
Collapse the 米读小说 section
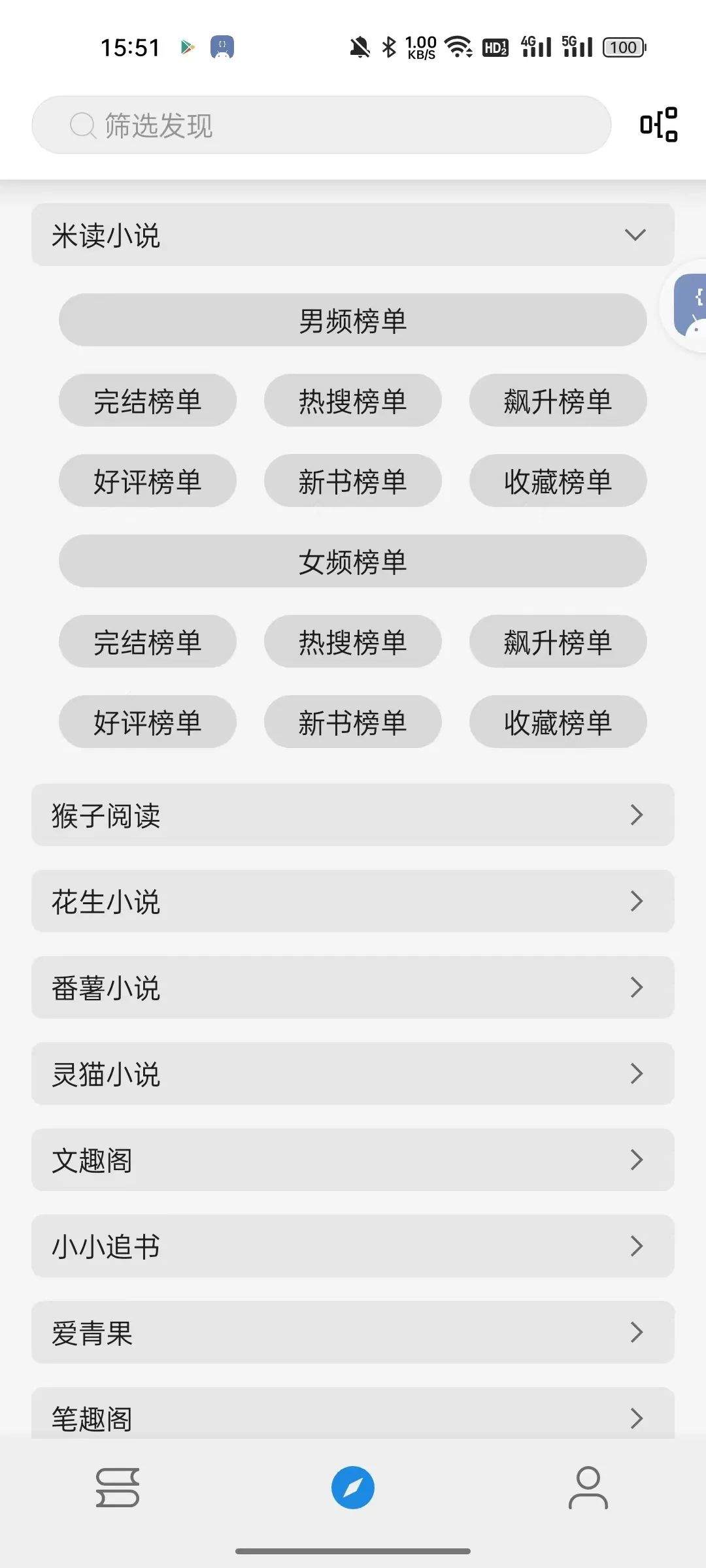click(x=637, y=235)
